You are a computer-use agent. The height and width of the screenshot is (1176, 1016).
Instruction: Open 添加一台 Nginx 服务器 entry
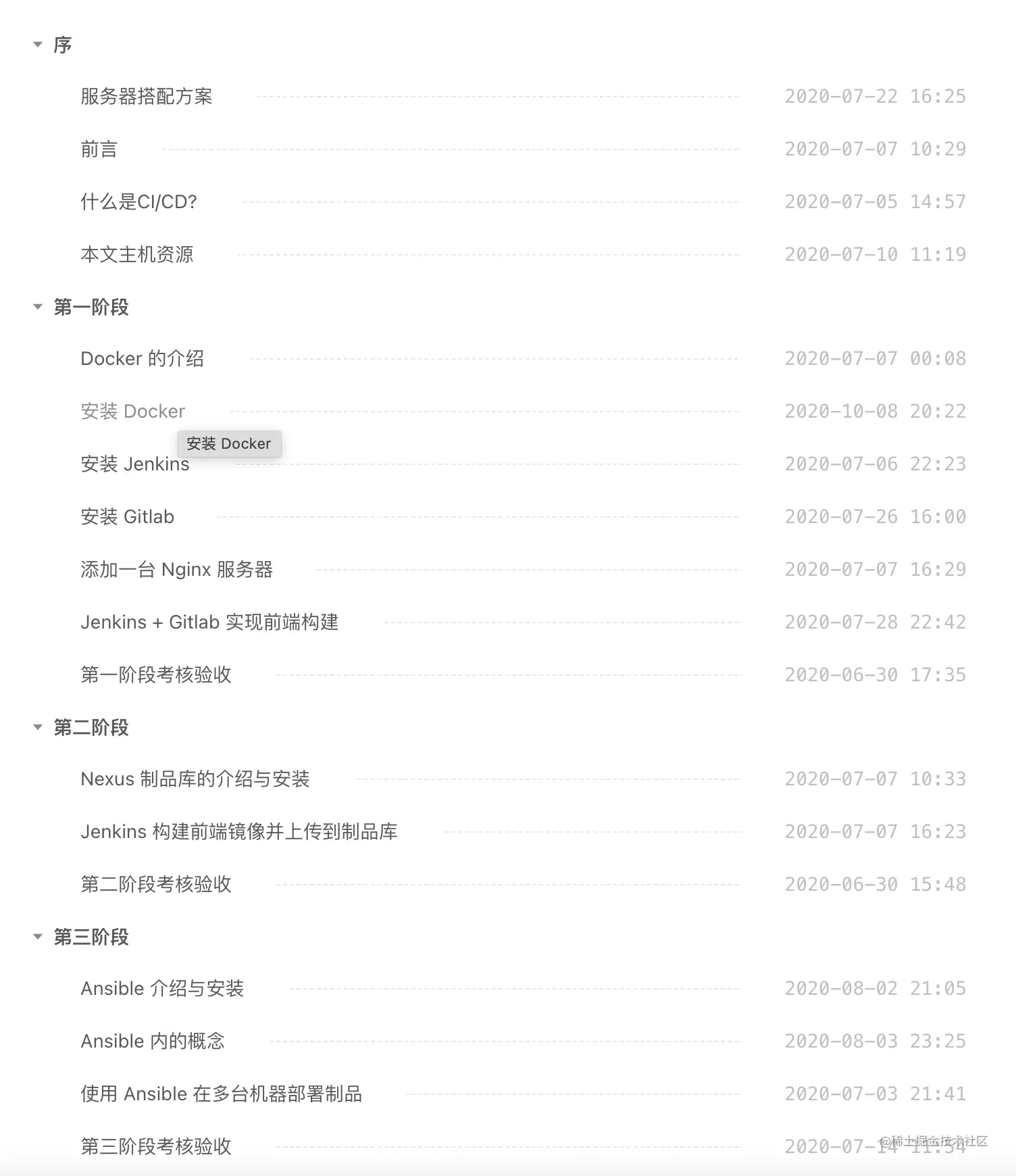click(x=176, y=570)
